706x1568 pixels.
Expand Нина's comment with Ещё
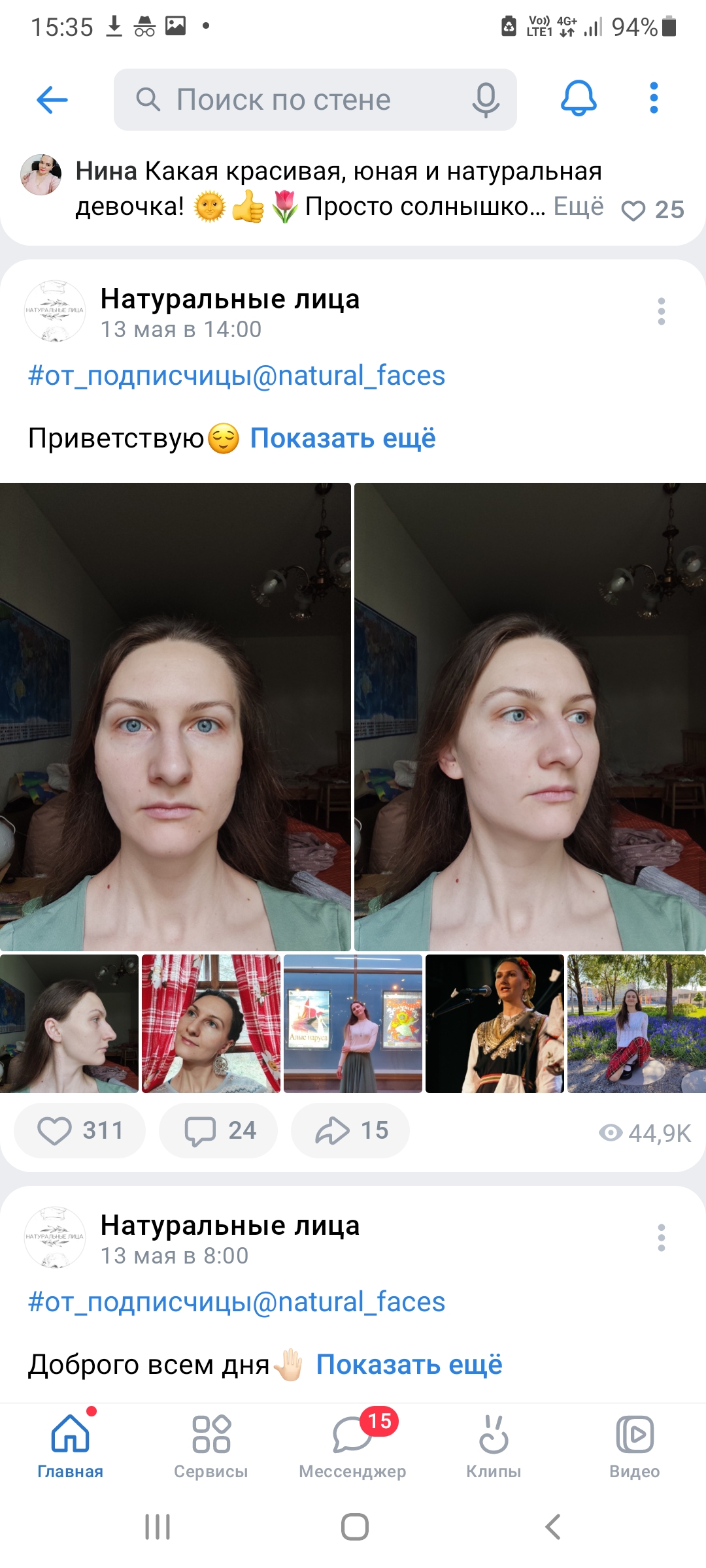click(579, 206)
